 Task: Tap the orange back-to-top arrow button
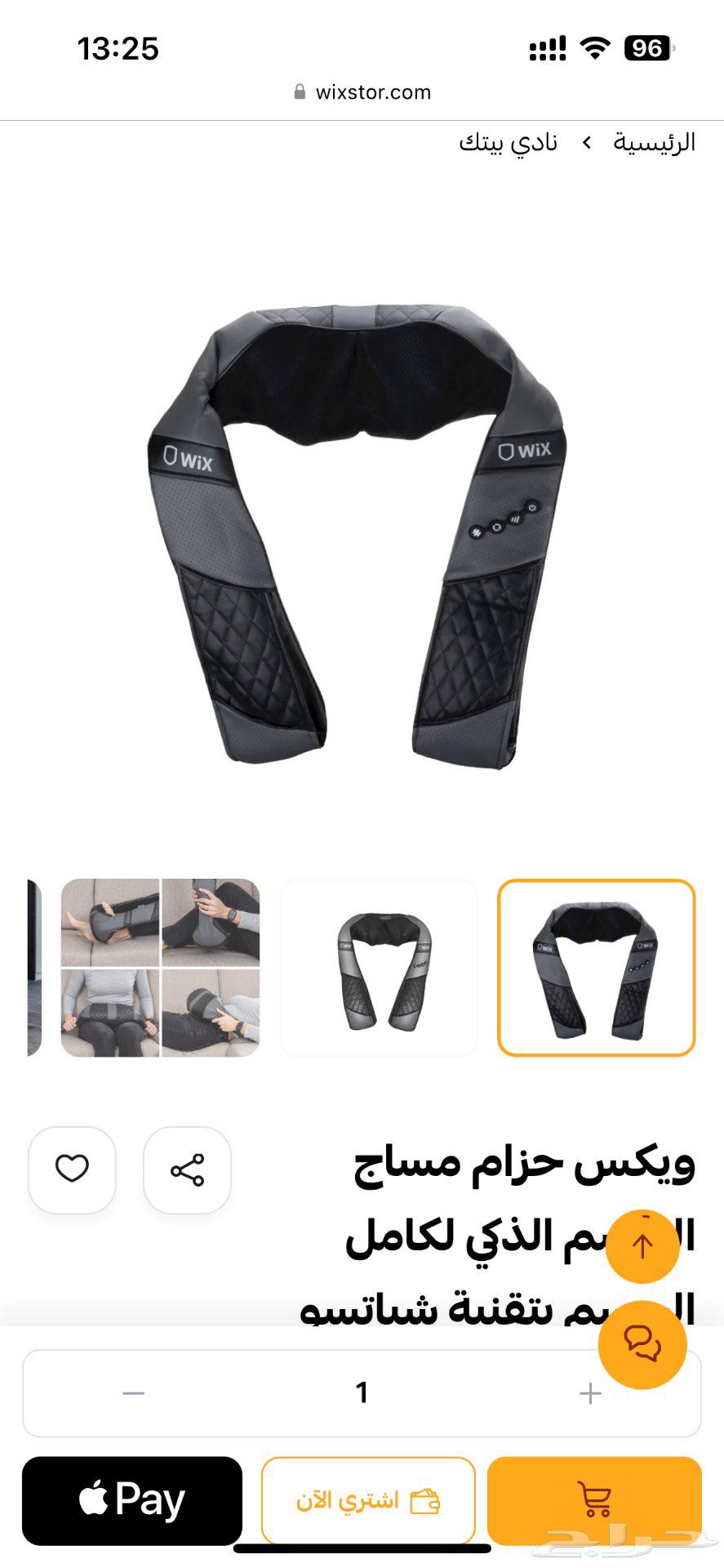[x=642, y=1246]
